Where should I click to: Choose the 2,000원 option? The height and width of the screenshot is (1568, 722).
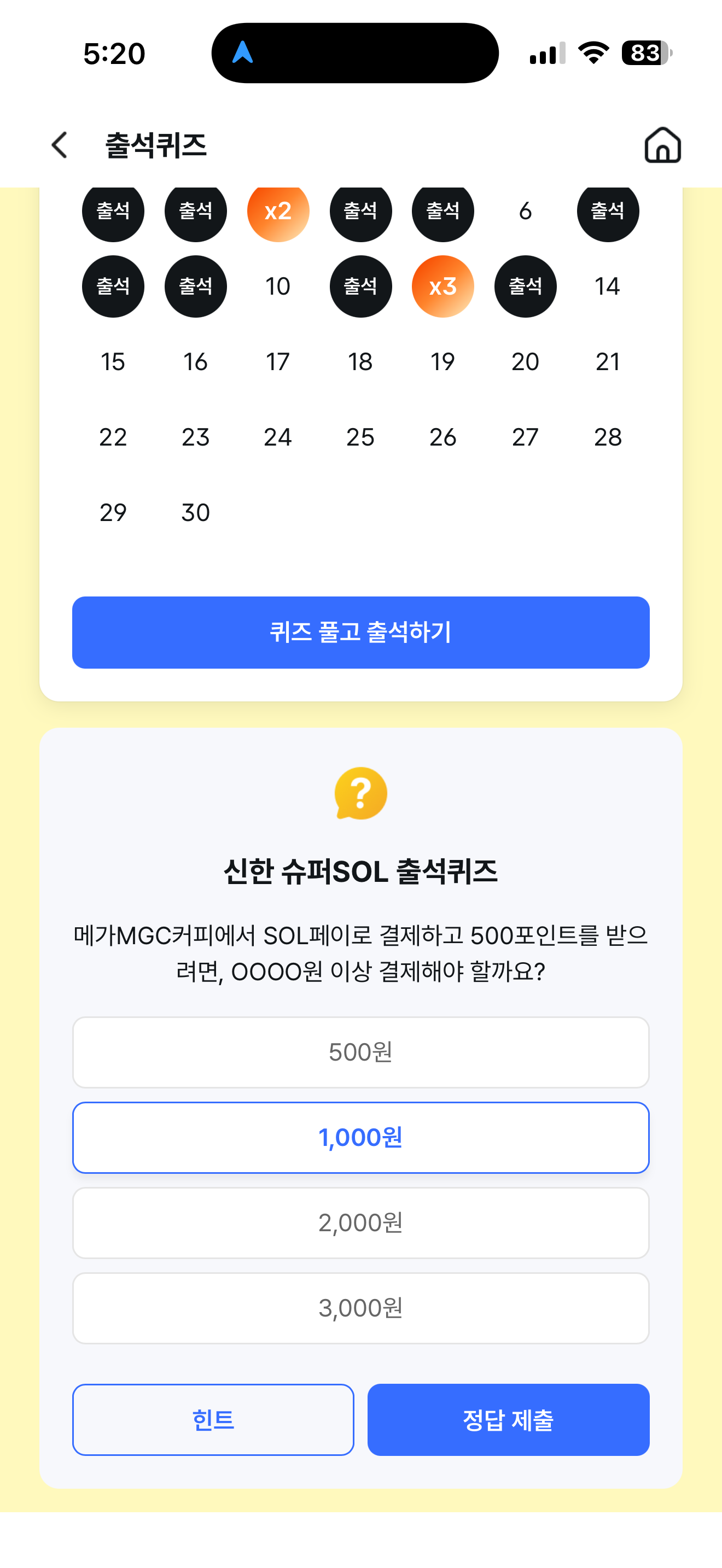click(x=360, y=1222)
